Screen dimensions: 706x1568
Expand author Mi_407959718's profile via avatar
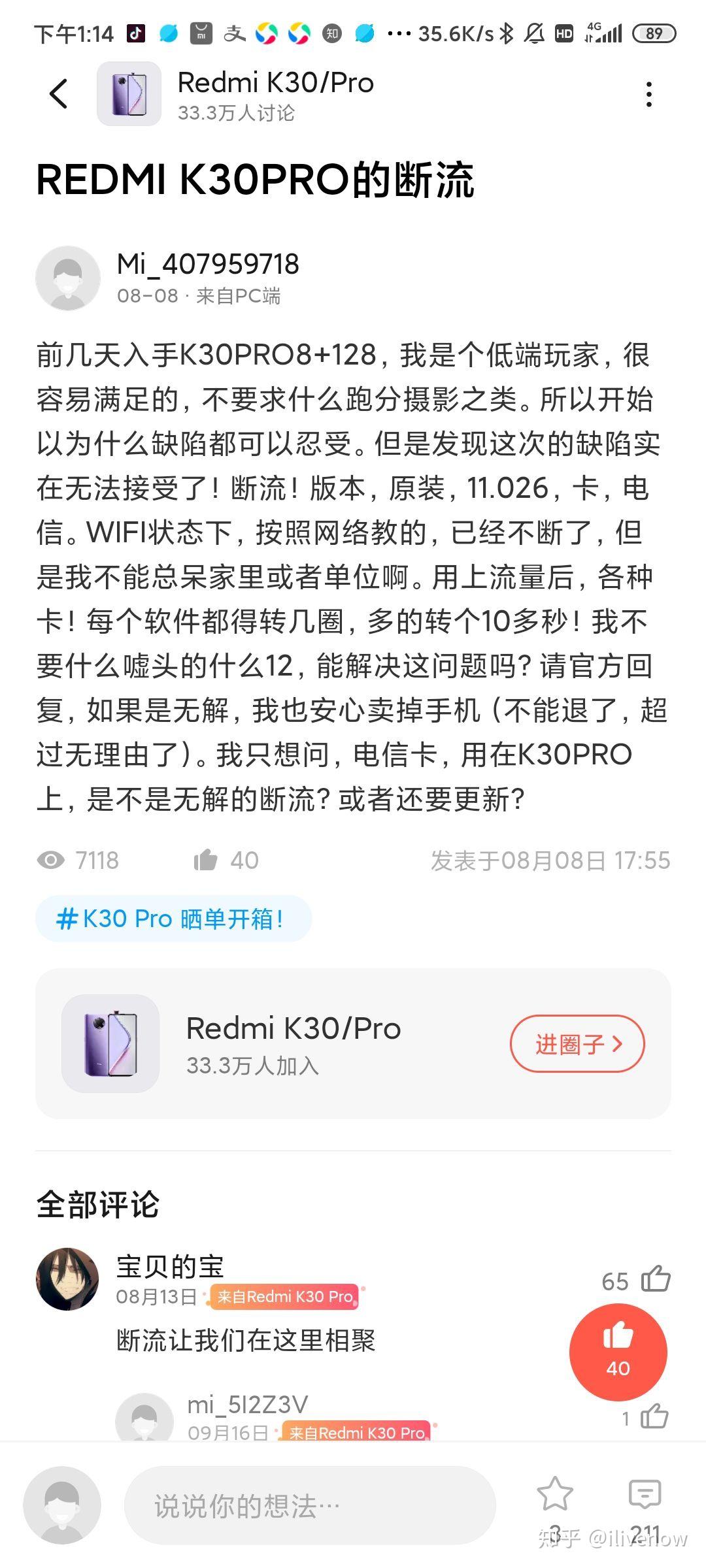tap(67, 277)
